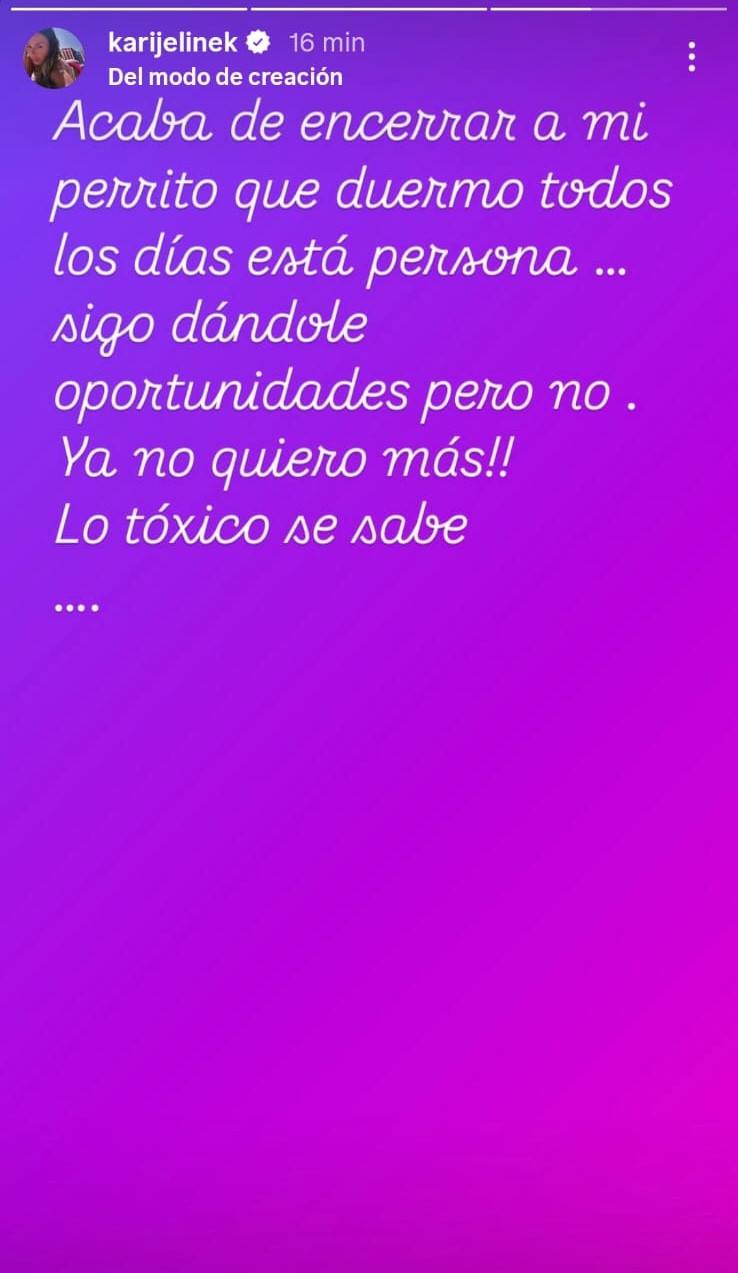Open karijelinek's profile picture
The height and width of the screenshot is (1273, 738).
pos(54,58)
